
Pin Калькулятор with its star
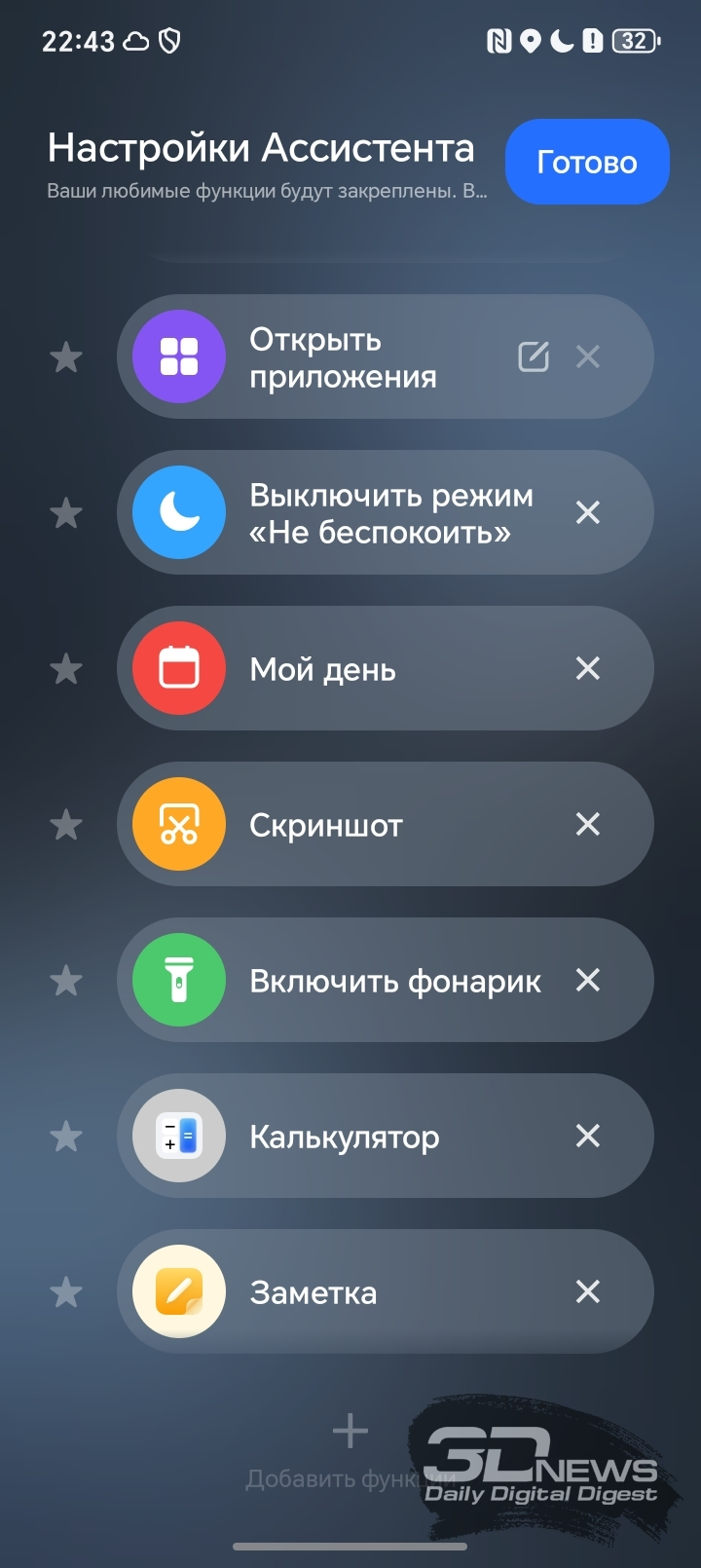[66, 1137]
